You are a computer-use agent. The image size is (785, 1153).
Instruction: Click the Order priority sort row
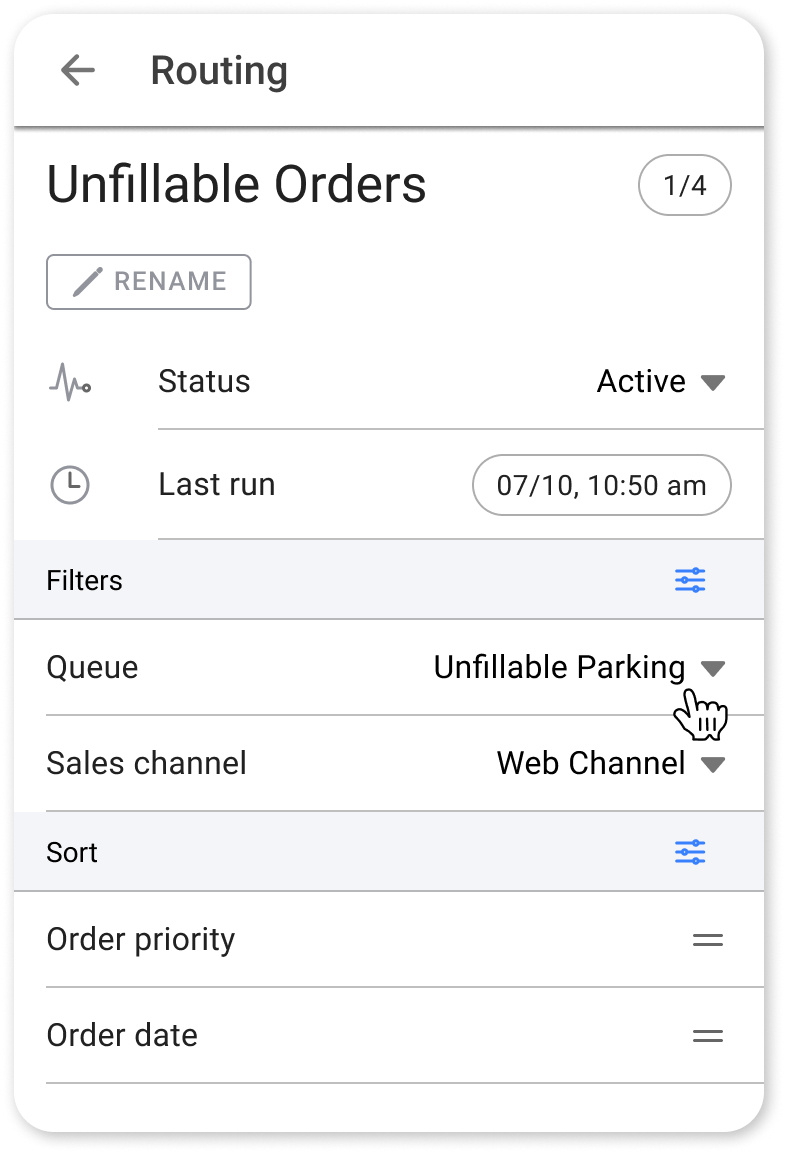(140, 939)
